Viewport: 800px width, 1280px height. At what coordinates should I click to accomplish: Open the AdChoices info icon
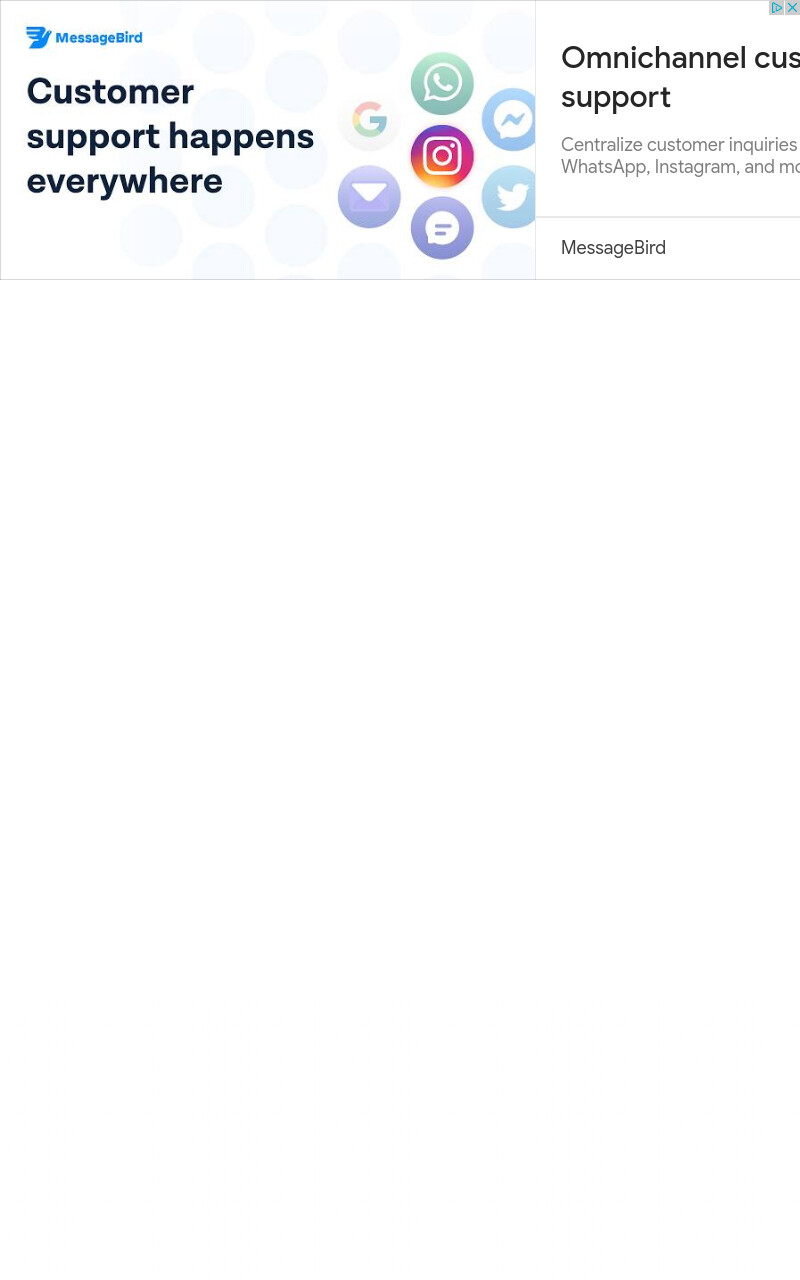click(776, 8)
